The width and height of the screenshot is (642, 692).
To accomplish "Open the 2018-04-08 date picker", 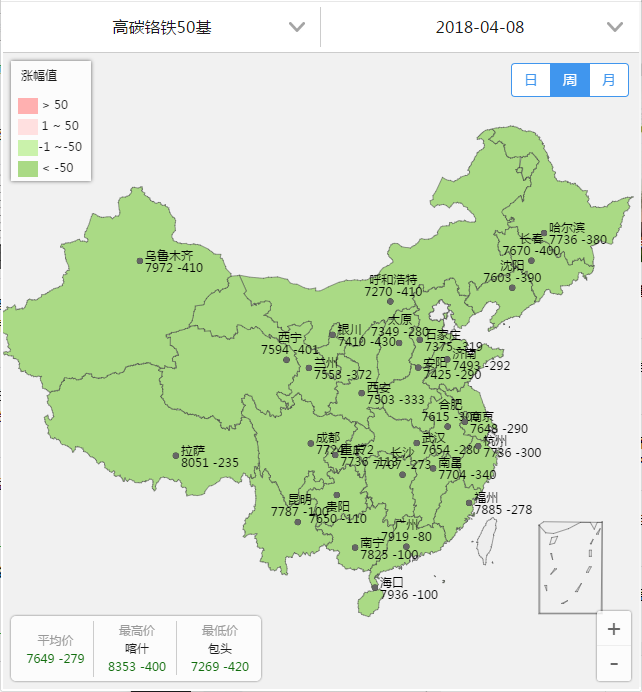I will point(480,27).
